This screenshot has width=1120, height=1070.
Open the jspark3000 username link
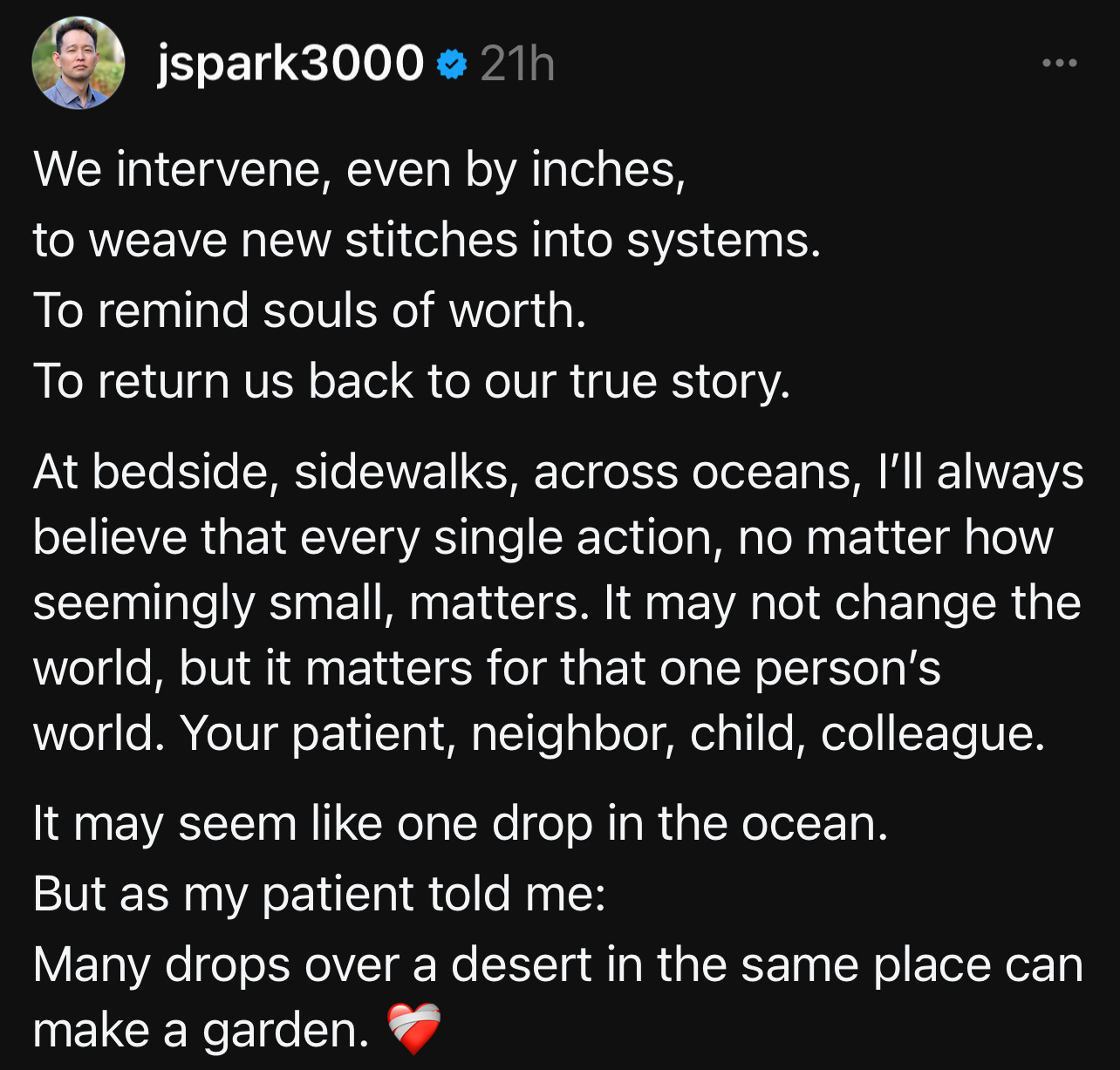(290, 64)
